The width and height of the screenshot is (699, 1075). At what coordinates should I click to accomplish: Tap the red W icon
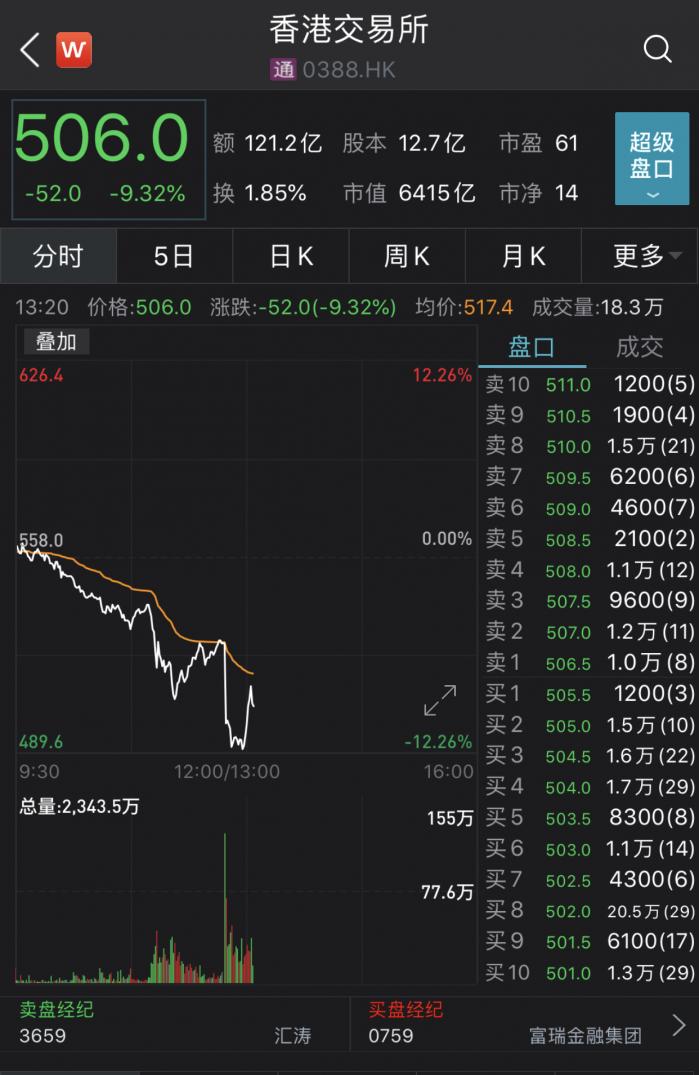(74, 49)
